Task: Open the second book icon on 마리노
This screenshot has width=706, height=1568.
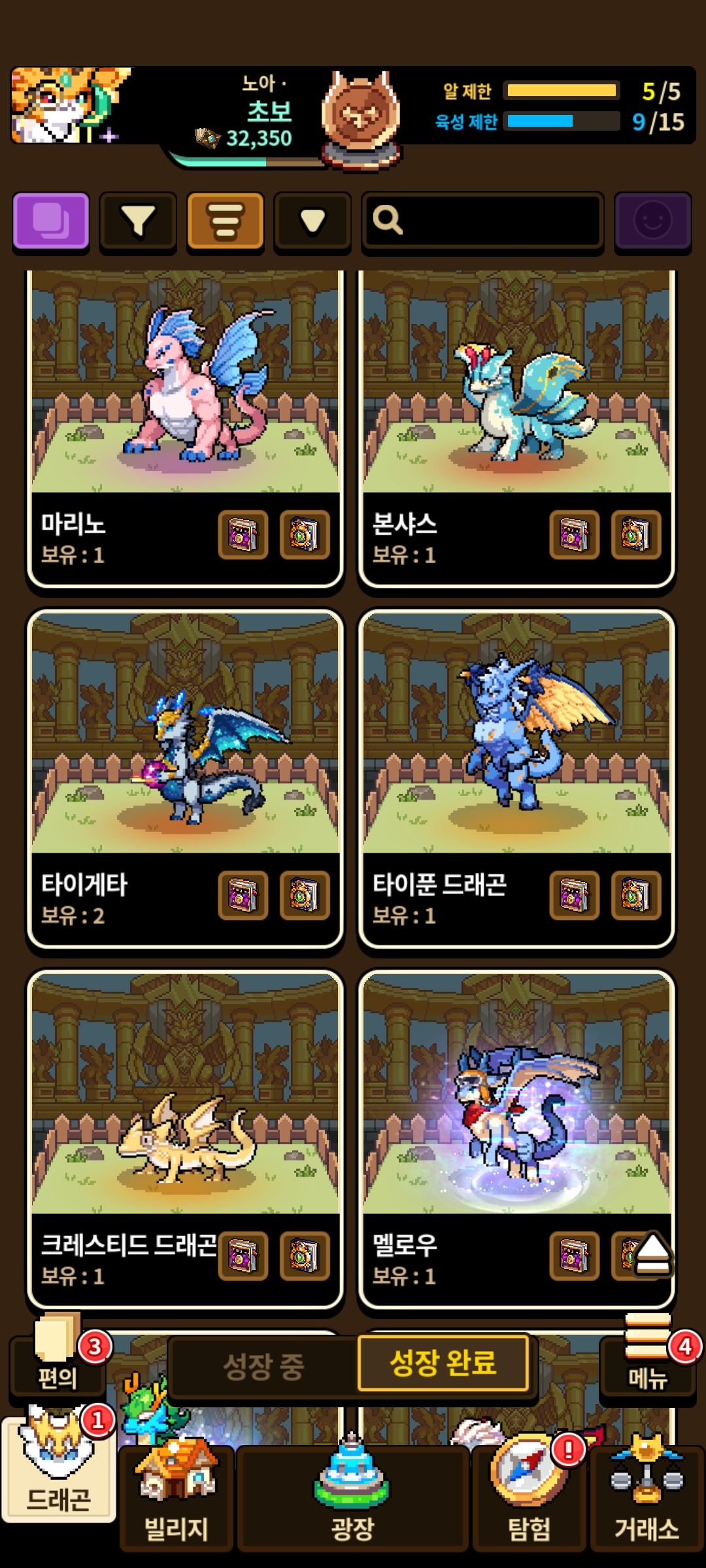Action: (305, 534)
